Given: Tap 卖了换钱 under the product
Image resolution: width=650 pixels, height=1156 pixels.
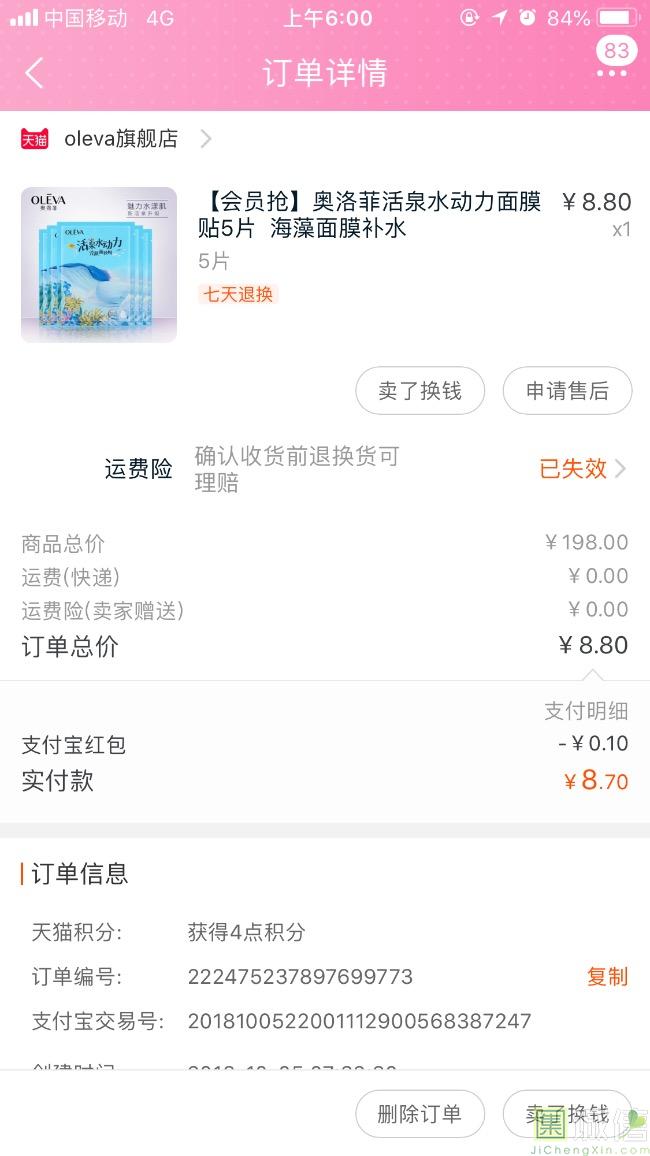Looking at the screenshot, I should click(420, 391).
